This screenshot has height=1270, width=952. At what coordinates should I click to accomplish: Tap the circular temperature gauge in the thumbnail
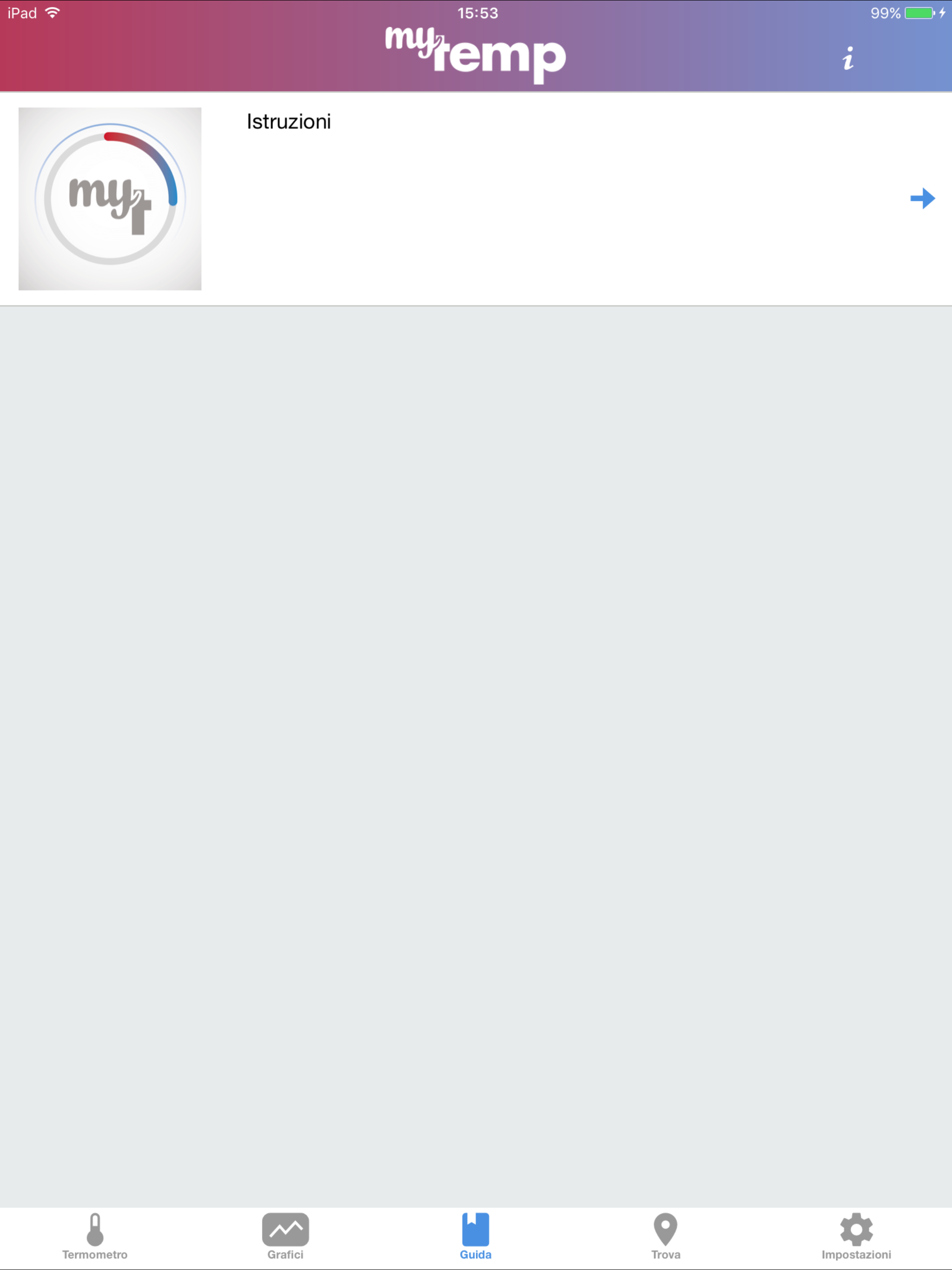pos(110,198)
